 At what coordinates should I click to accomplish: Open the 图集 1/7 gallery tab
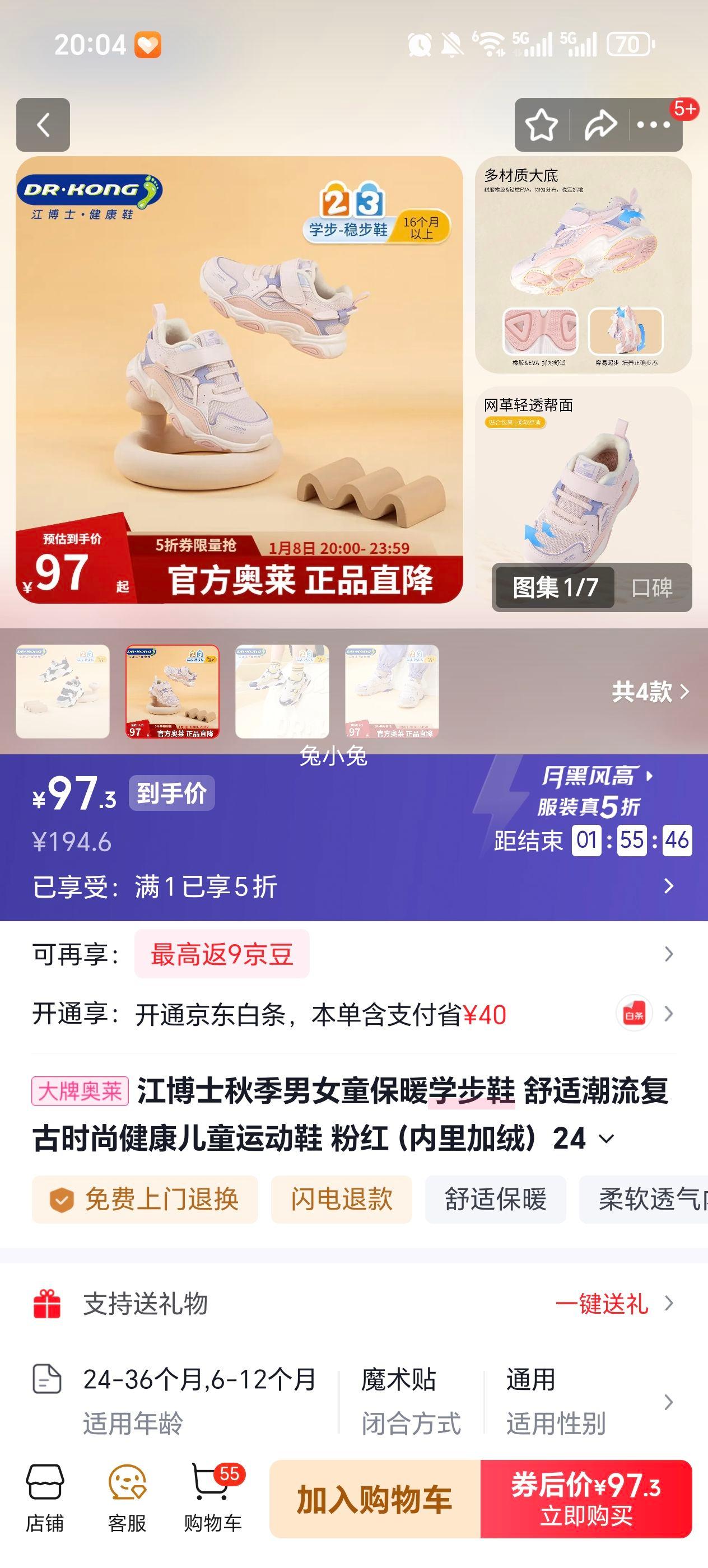click(556, 589)
